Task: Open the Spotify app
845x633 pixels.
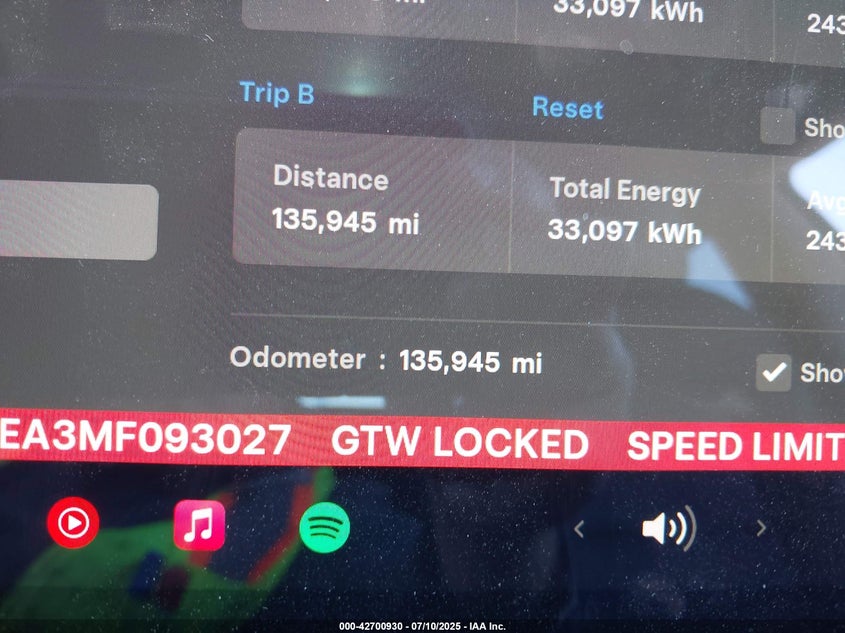Action: [x=324, y=526]
